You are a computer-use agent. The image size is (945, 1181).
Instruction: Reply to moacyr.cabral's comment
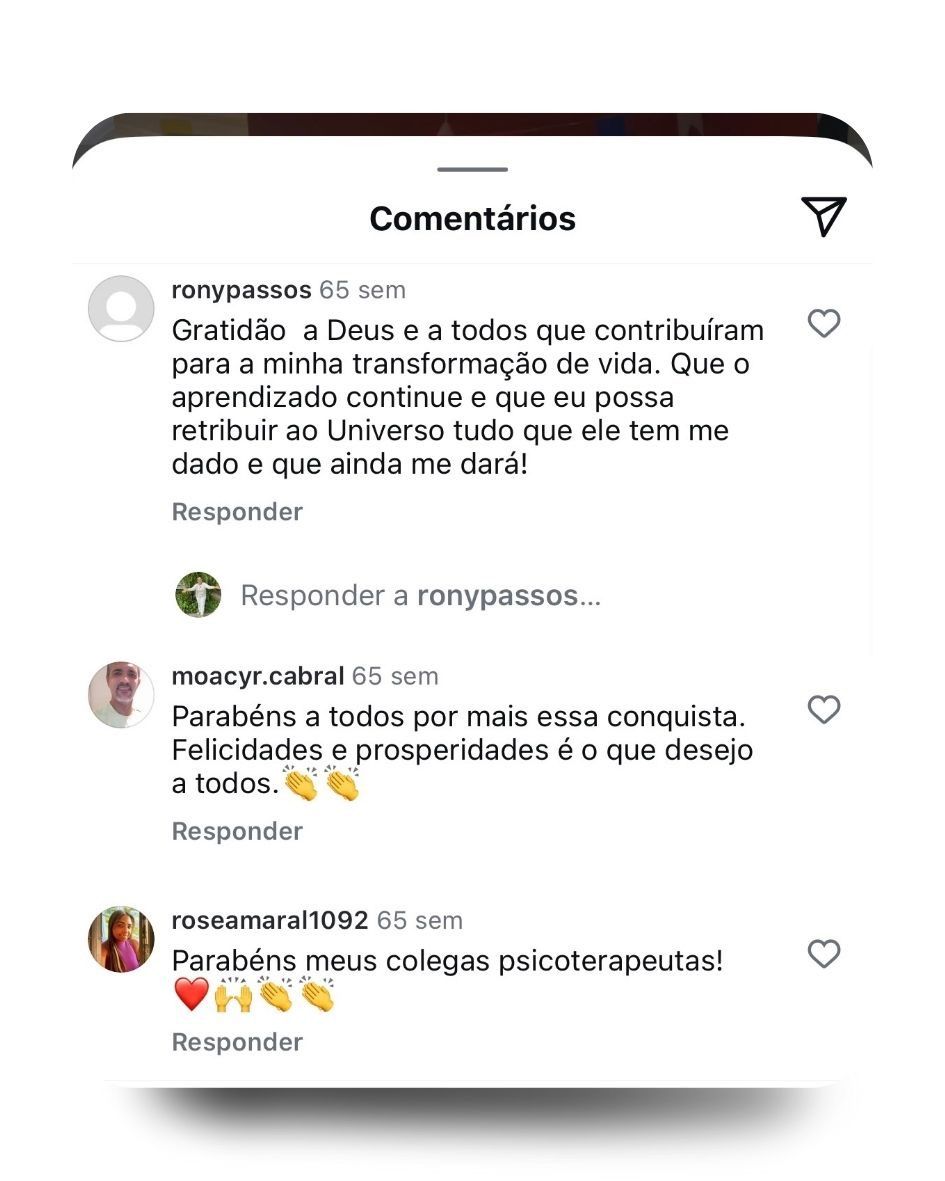coord(237,832)
